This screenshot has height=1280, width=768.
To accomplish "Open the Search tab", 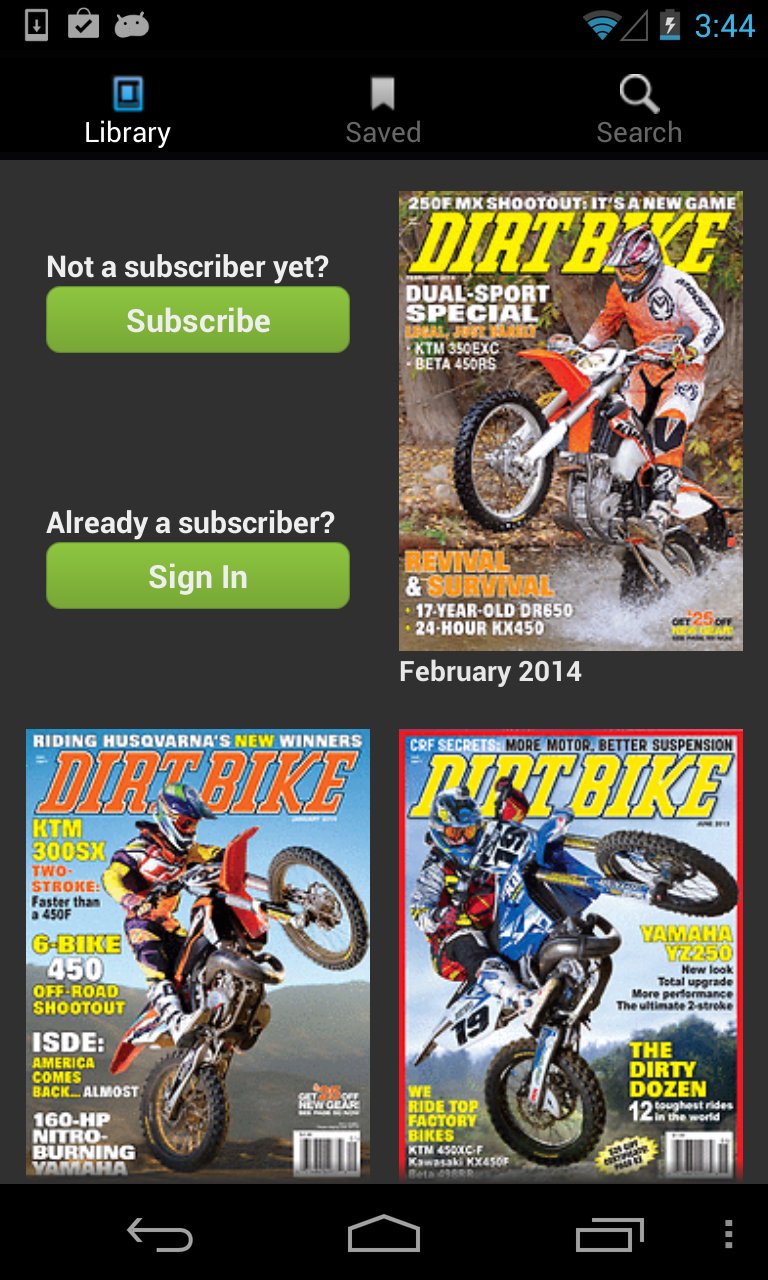I will pos(639,110).
